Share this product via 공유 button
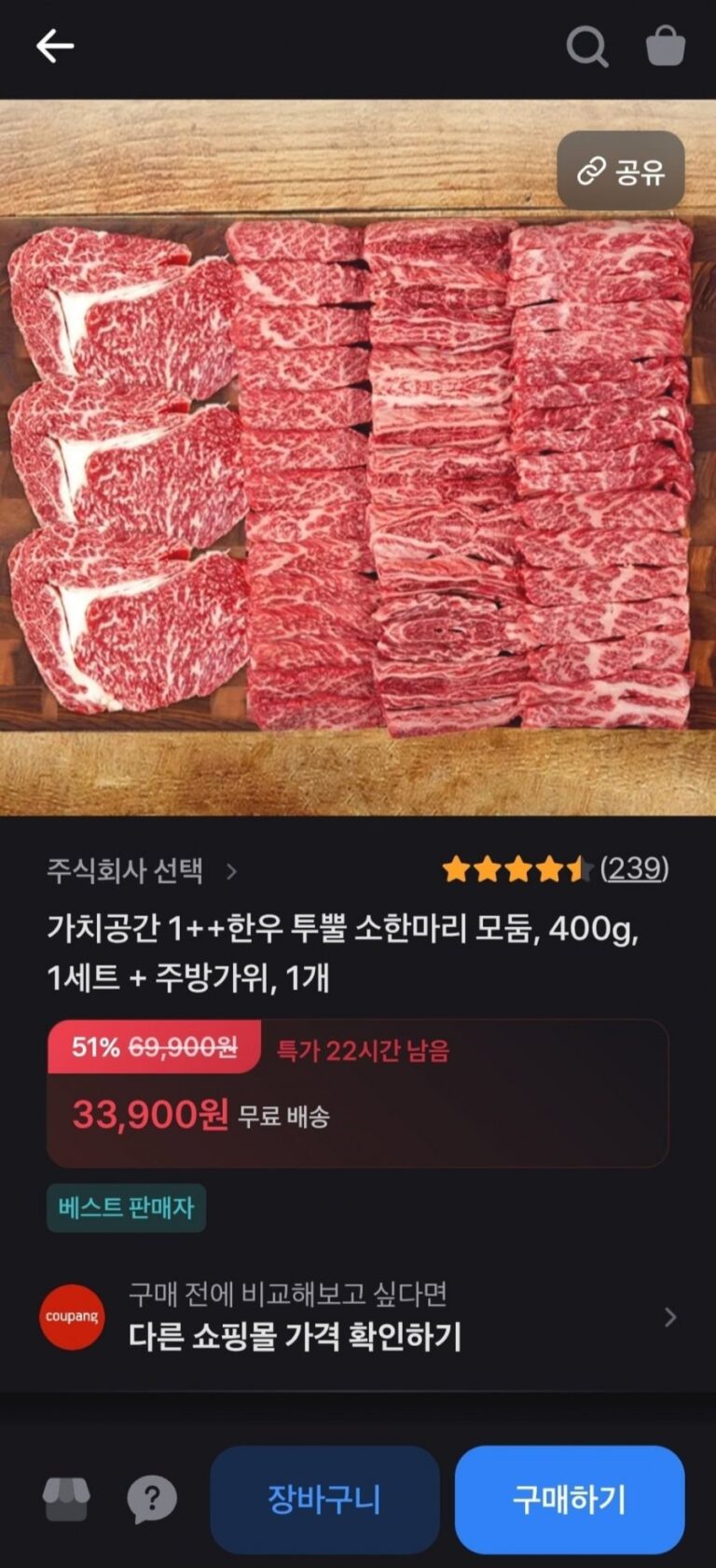Viewport: 716px width, 1568px height. coord(621,171)
